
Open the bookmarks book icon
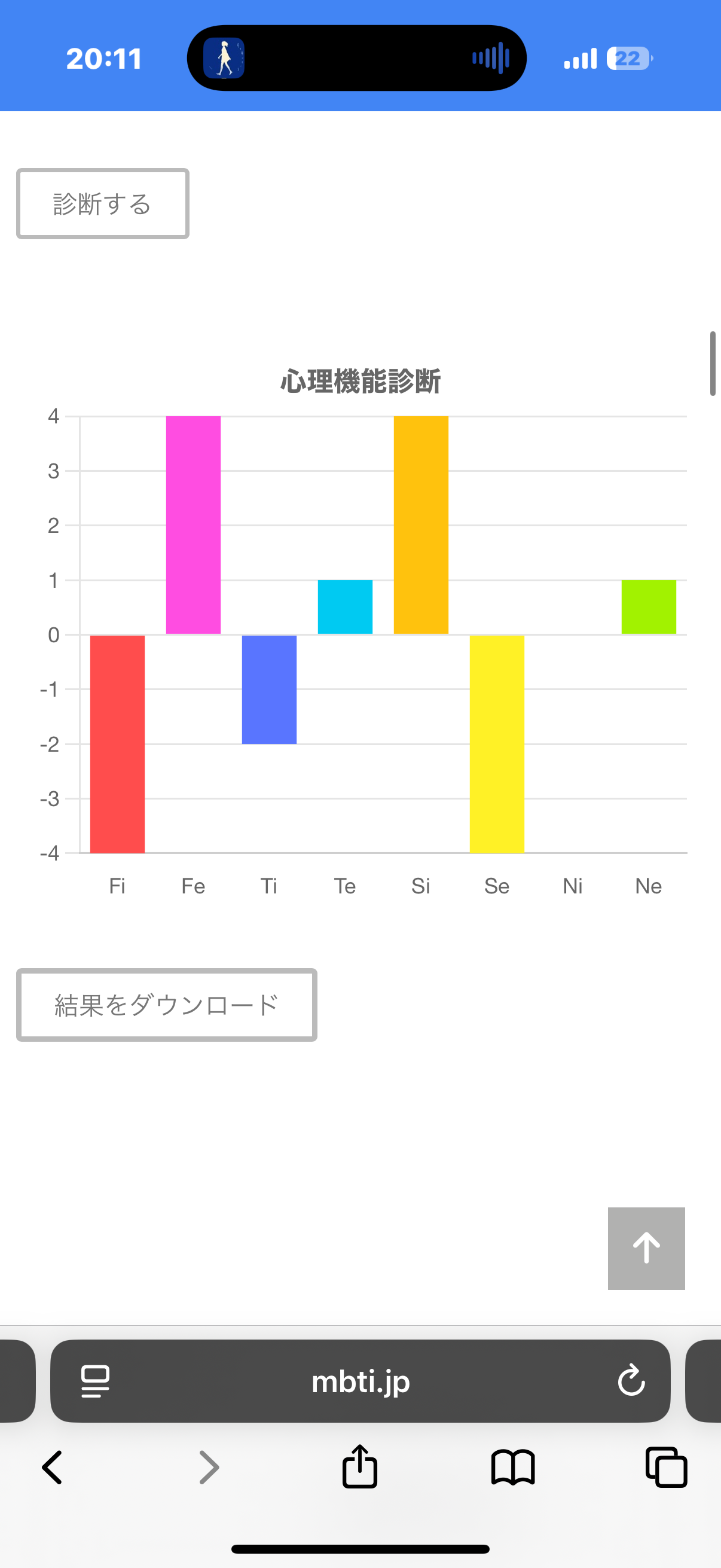(512, 1467)
